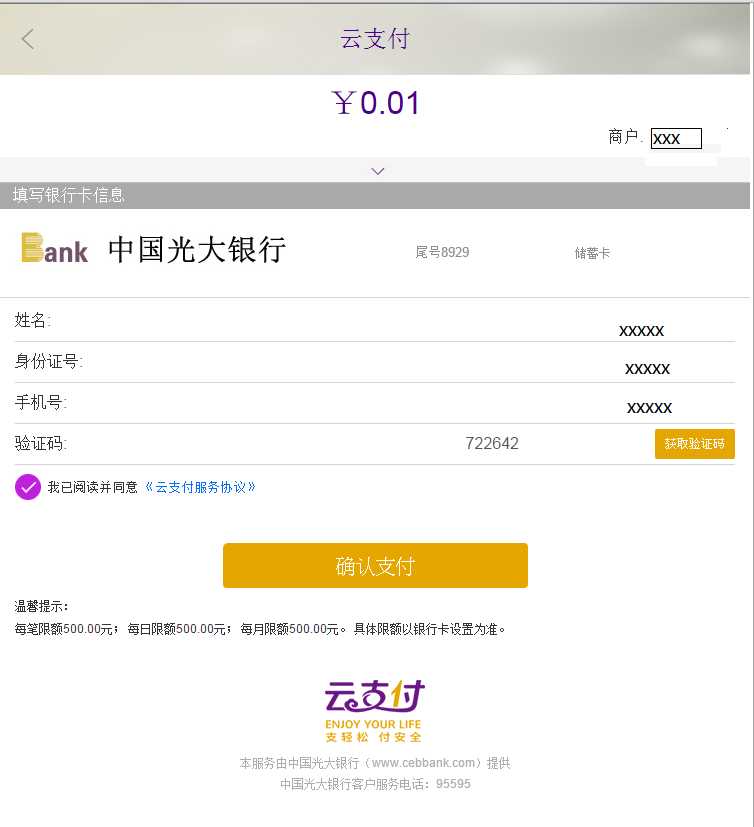Click the 验证码 input showing 722642
754x827 pixels.
tap(493, 443)
